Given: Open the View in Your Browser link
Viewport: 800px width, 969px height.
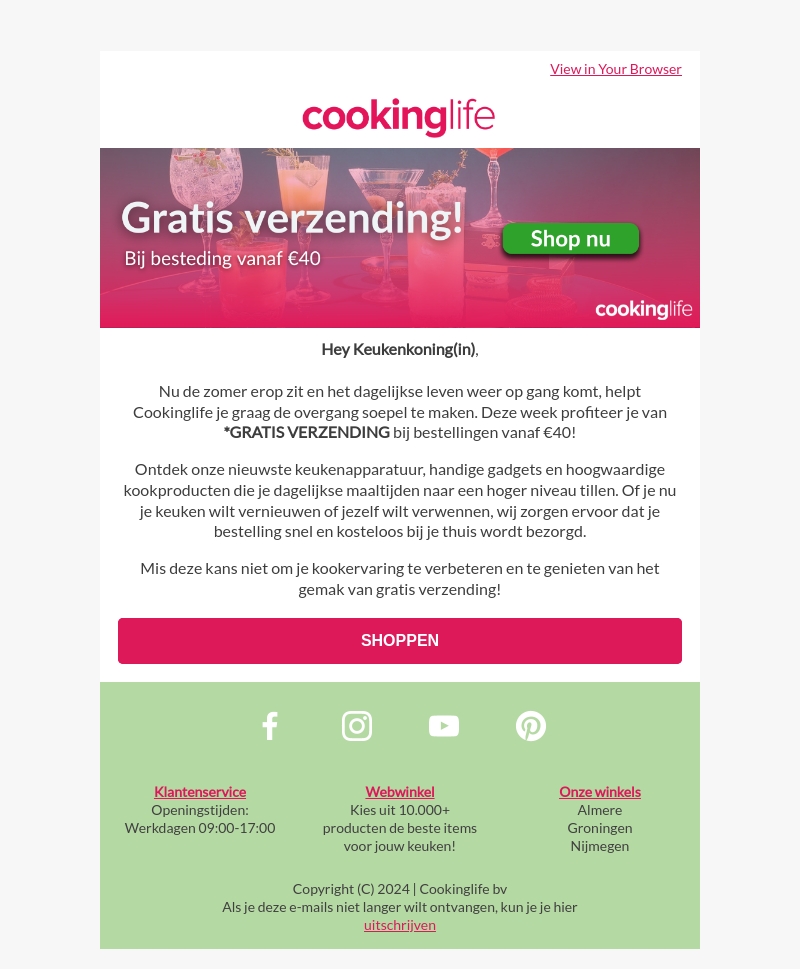Looking at the screenshot, I should pyautogui.click(x=615, y=69).
